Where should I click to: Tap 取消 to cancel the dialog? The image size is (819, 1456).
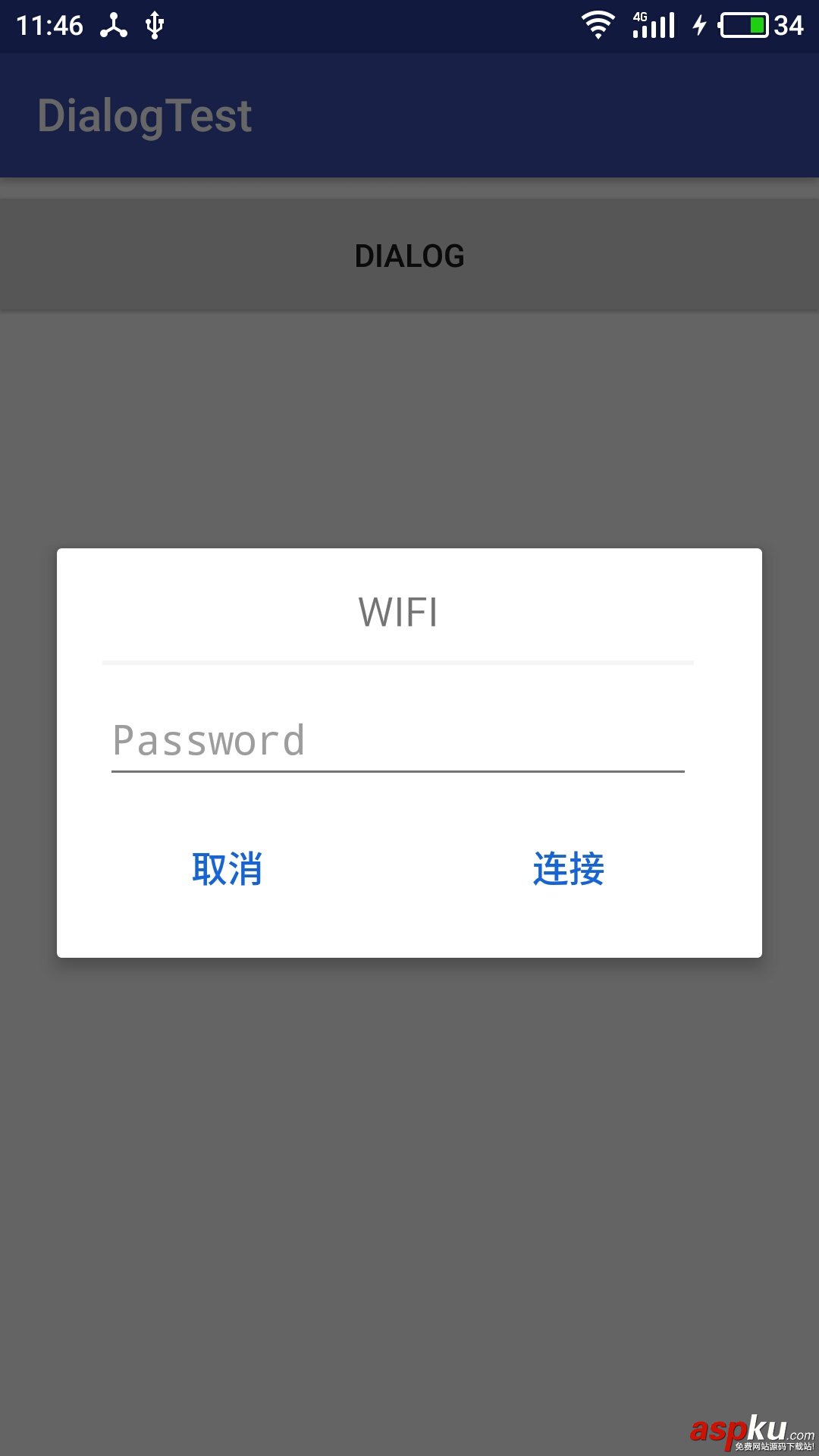coord(227,869)
